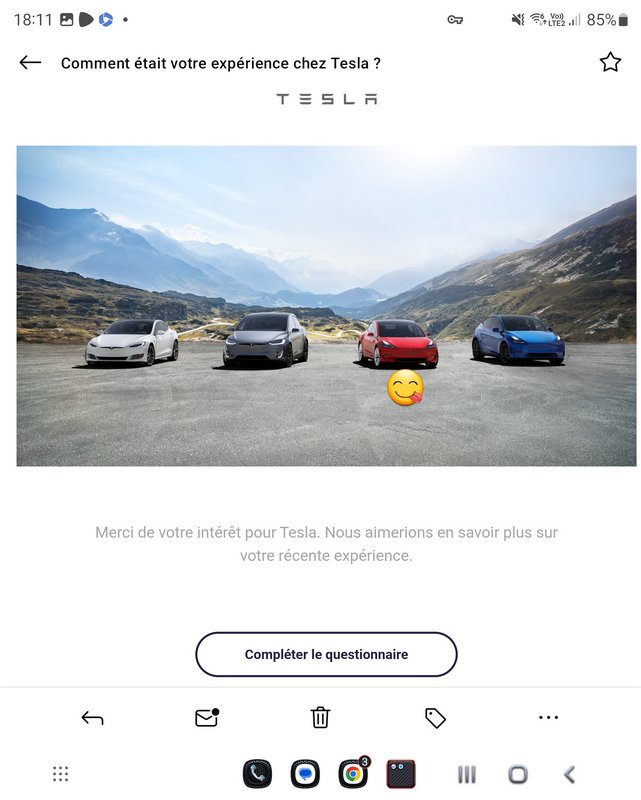Tap Compléter le questionnaire button

point(326,654)
